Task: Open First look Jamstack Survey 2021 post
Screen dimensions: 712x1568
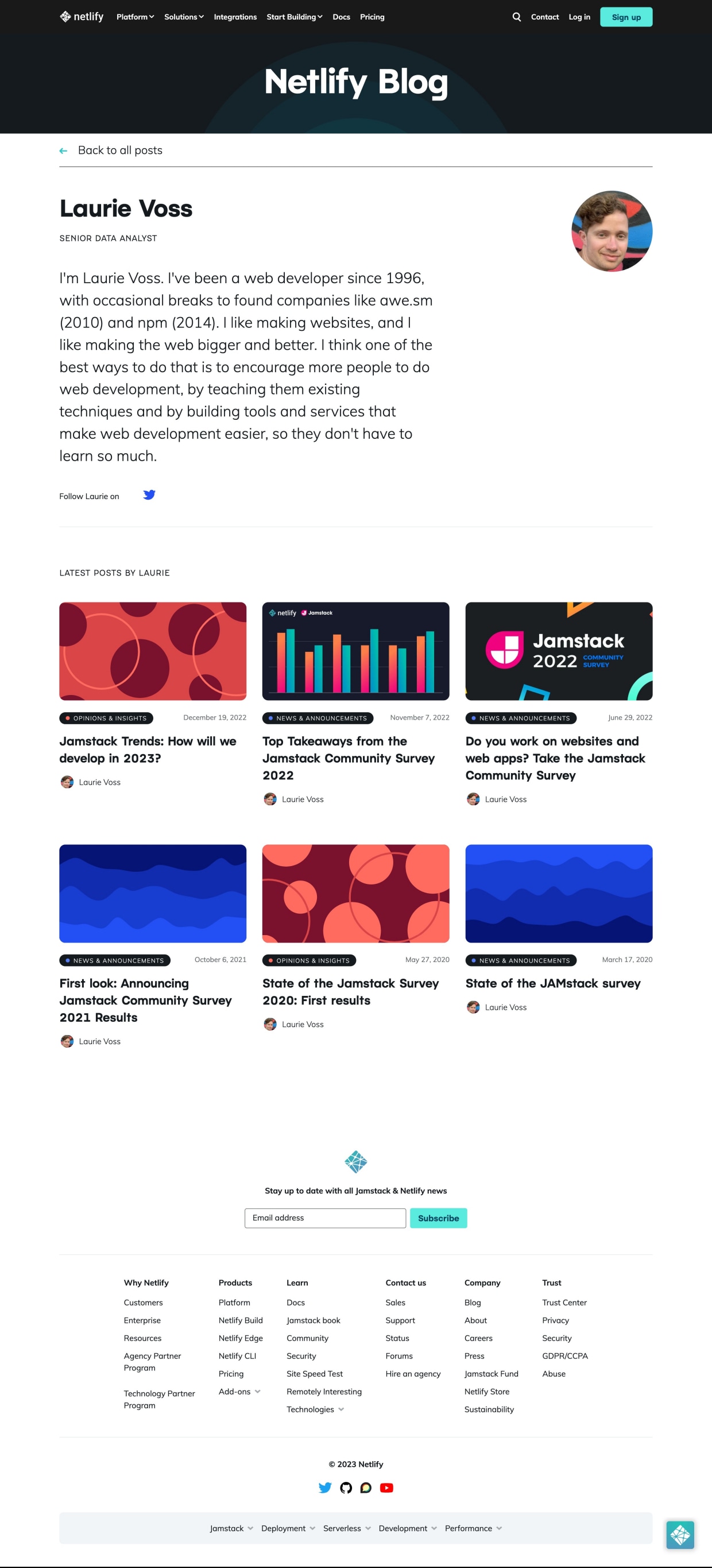Action: [x=145, y=1000]
